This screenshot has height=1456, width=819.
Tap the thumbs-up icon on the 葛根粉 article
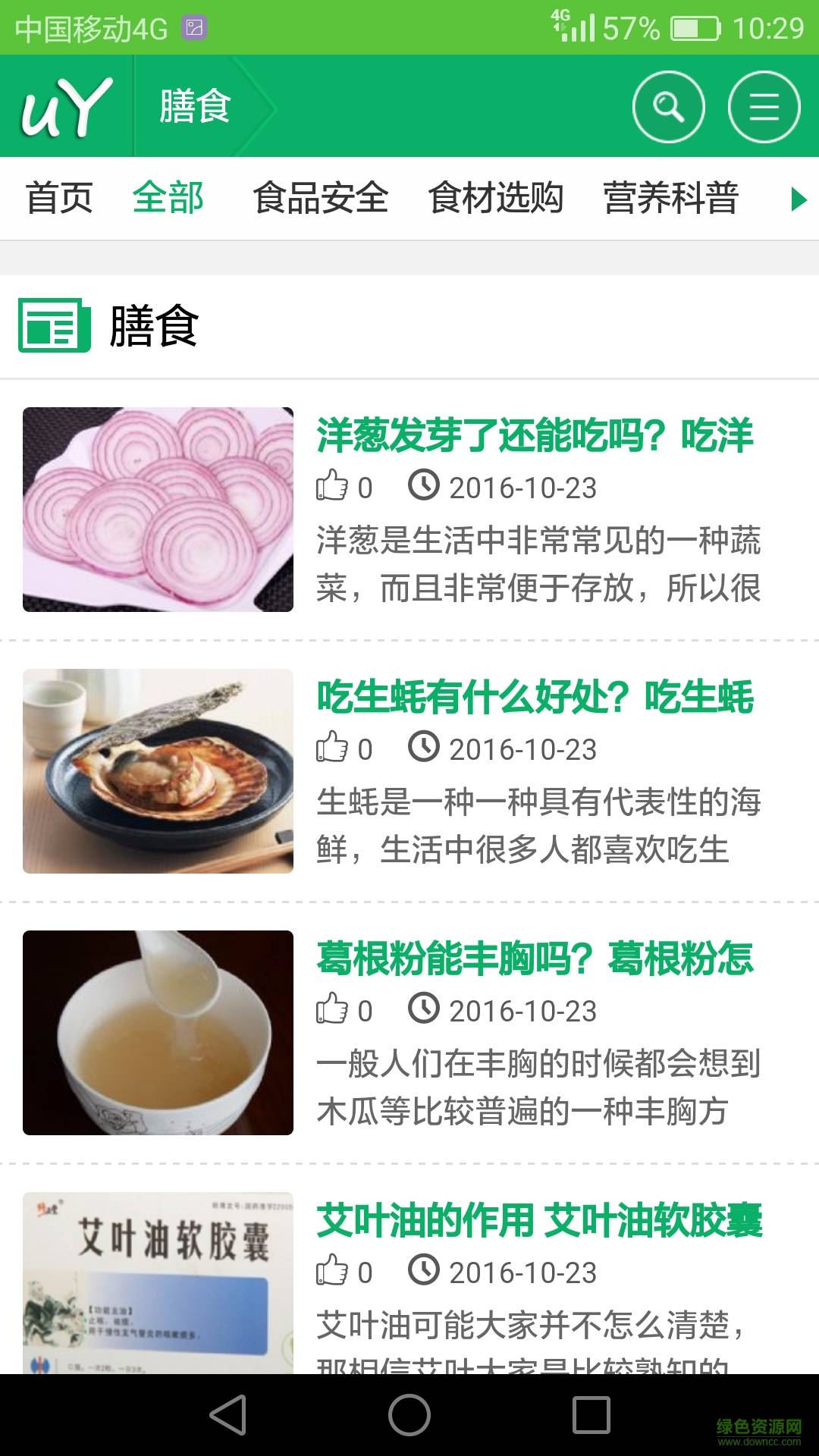[x=332, y=1009]
